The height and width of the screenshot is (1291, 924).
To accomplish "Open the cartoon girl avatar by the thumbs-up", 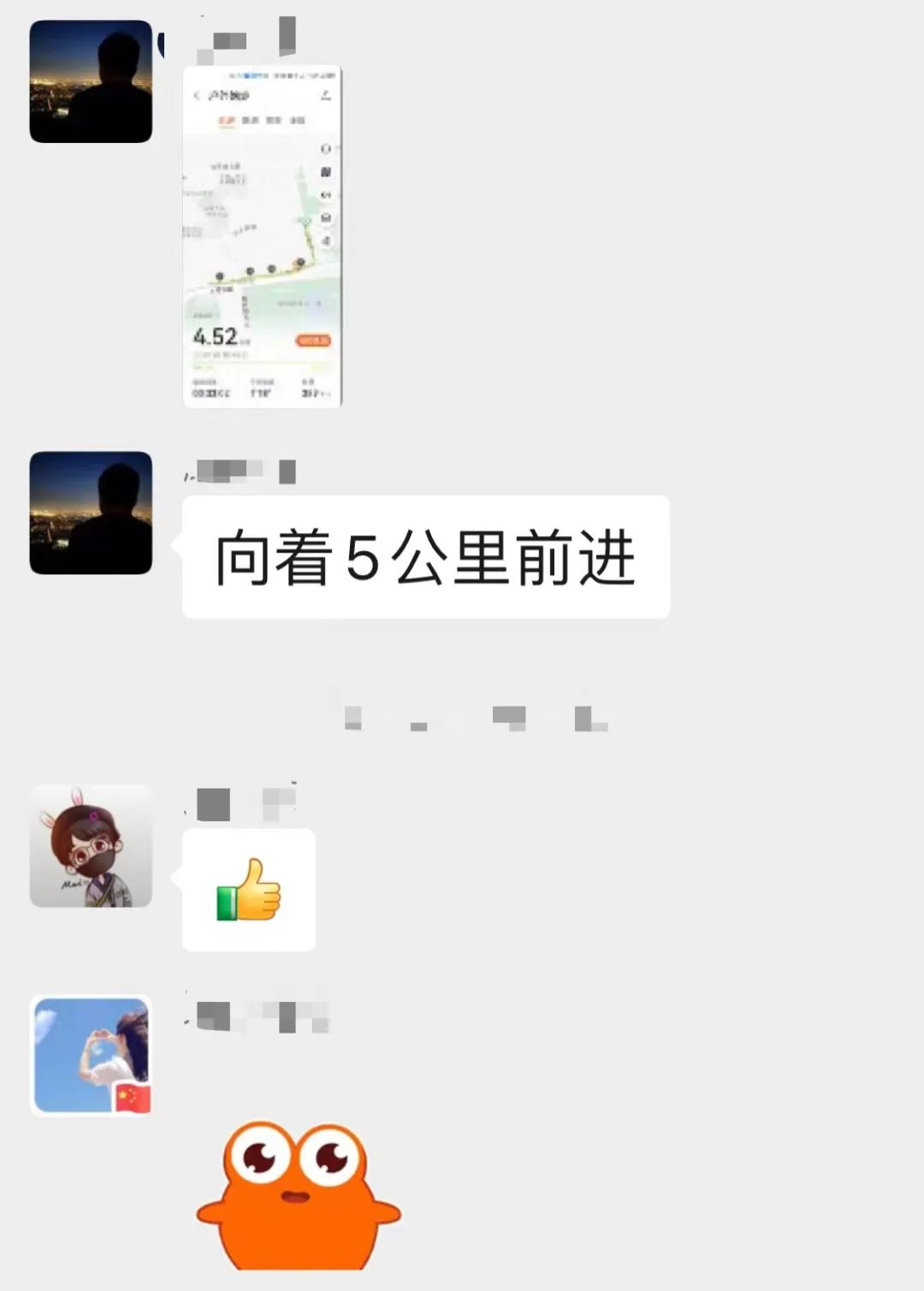I will (x=91, y=845).
